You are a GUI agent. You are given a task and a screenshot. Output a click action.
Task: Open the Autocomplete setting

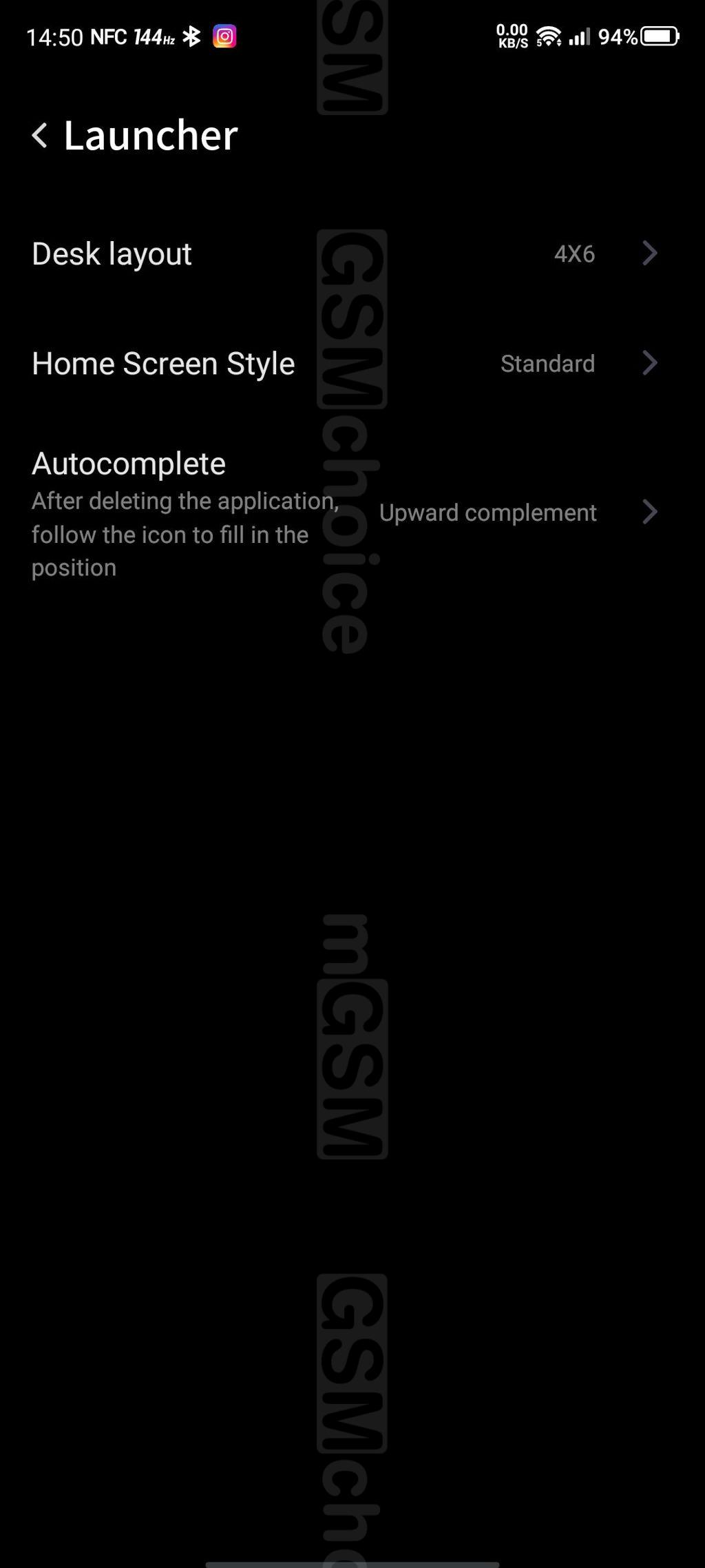click(x=352, y=513)
